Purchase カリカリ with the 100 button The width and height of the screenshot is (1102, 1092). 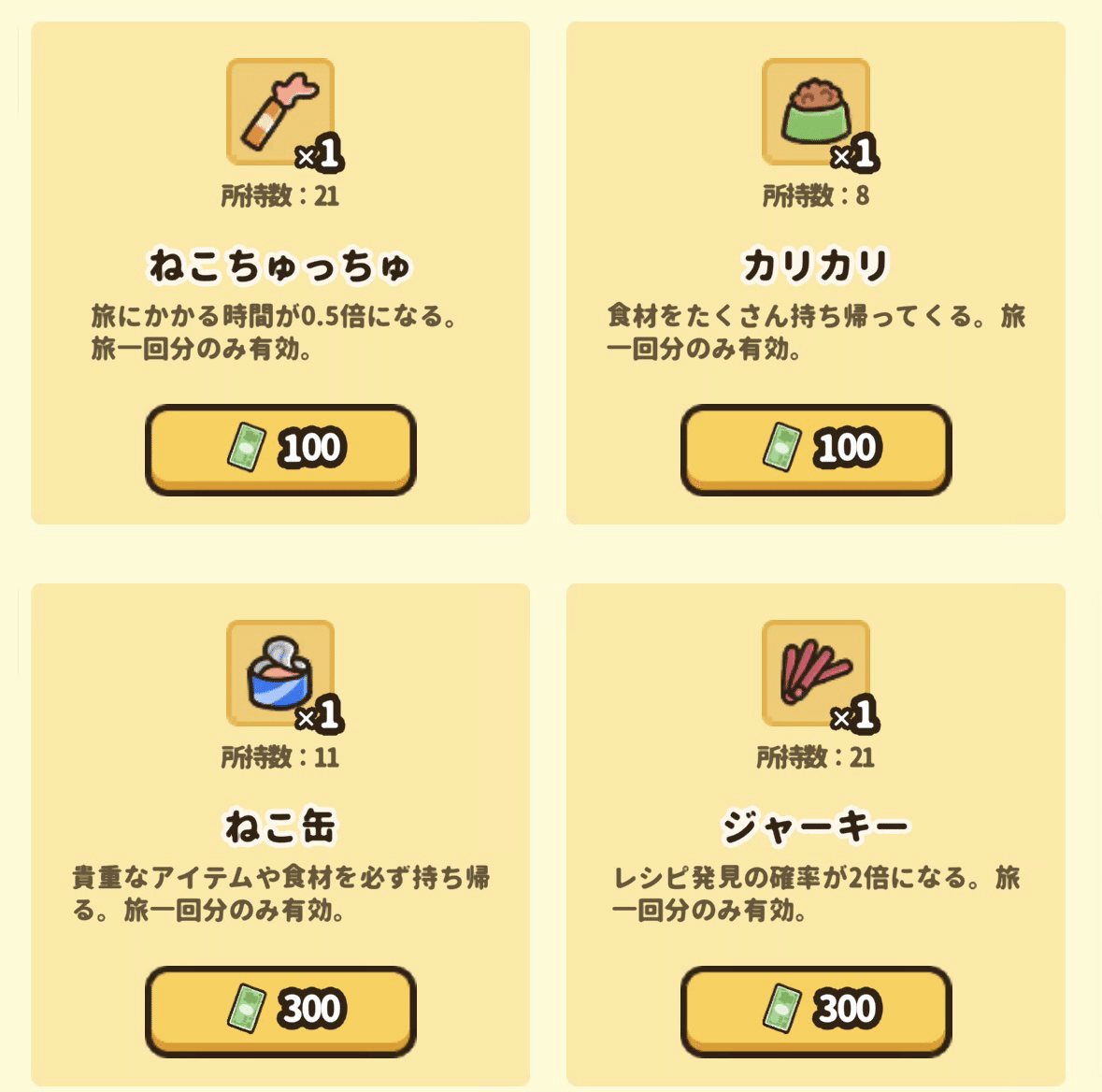815,448
